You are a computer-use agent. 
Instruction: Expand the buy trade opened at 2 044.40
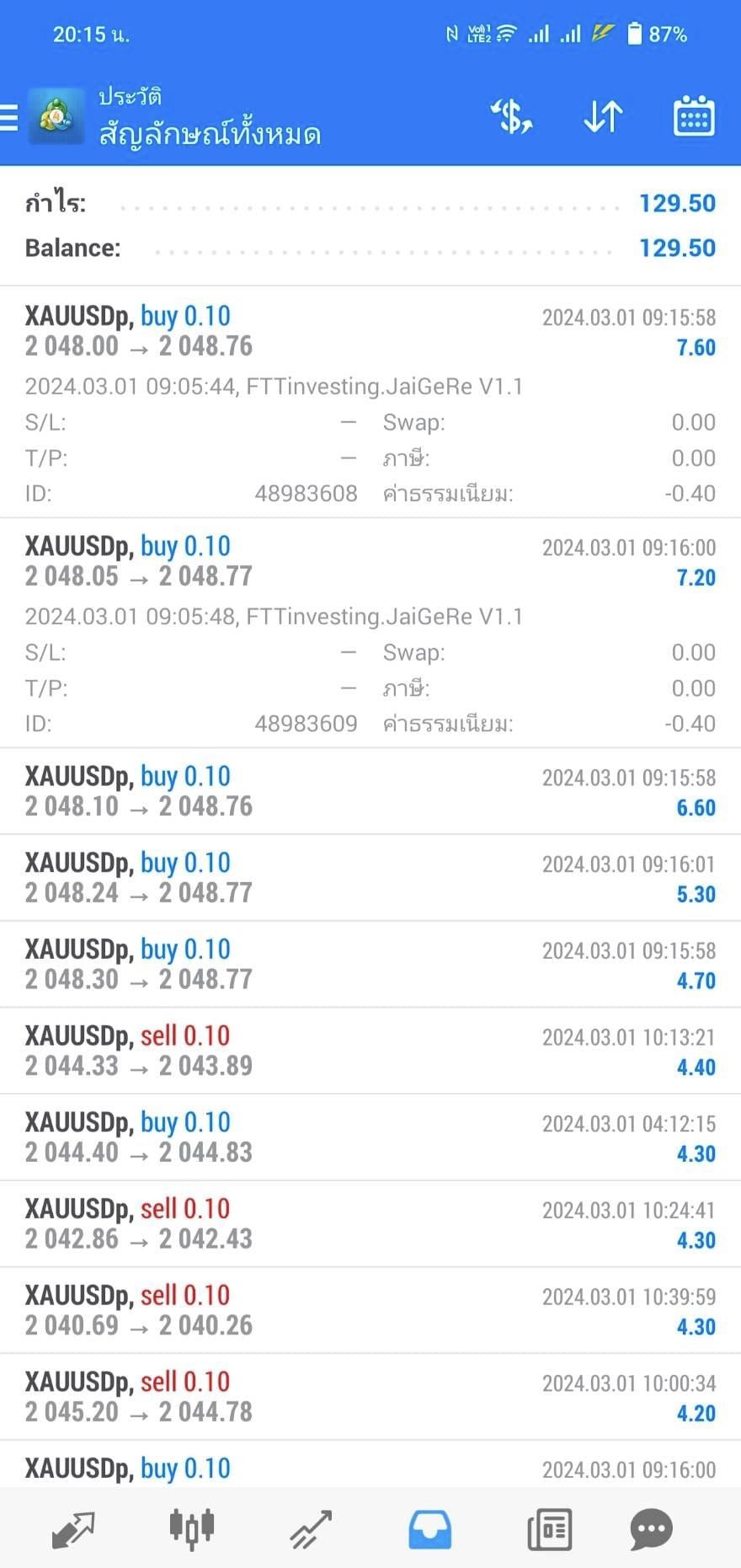coord(370,1137)
